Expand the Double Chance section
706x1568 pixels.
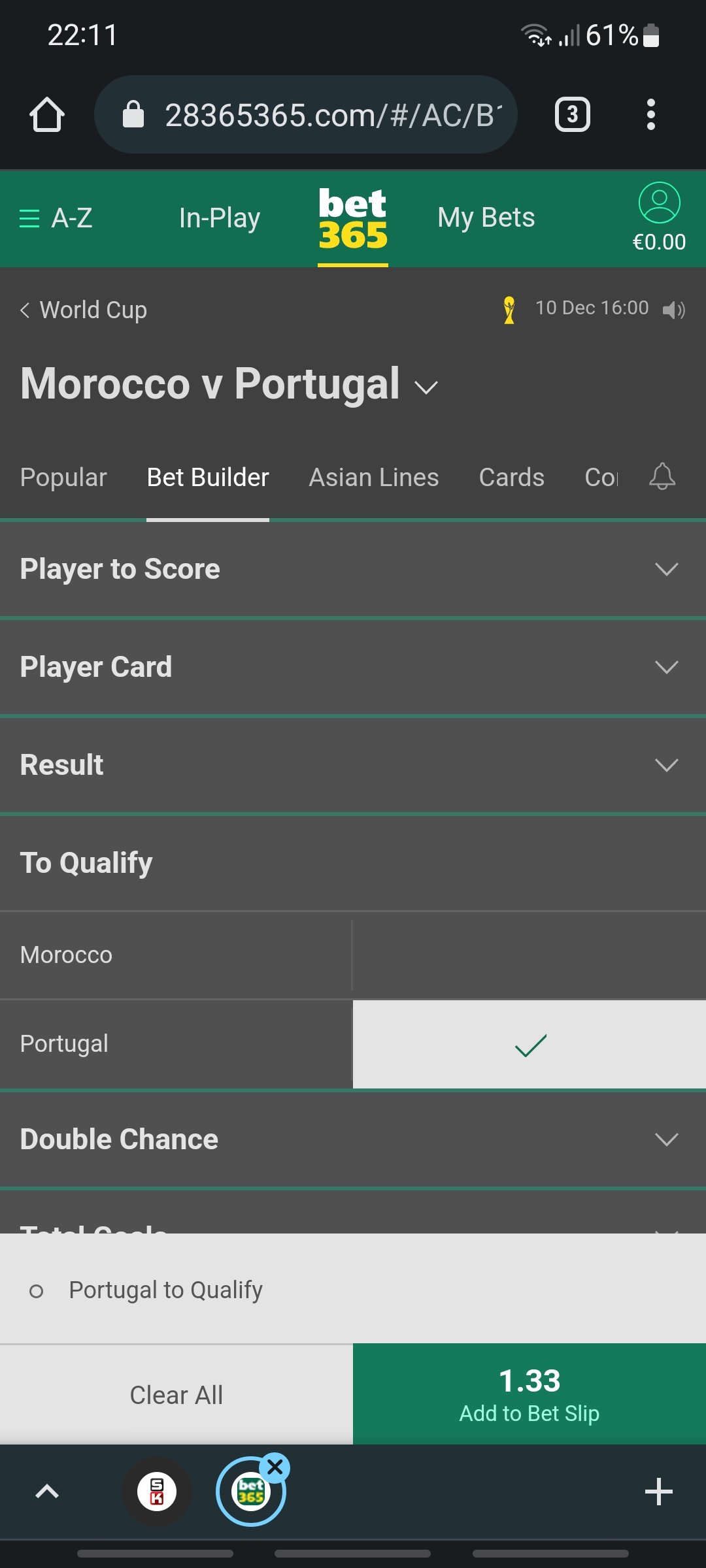click(353, 1139)
